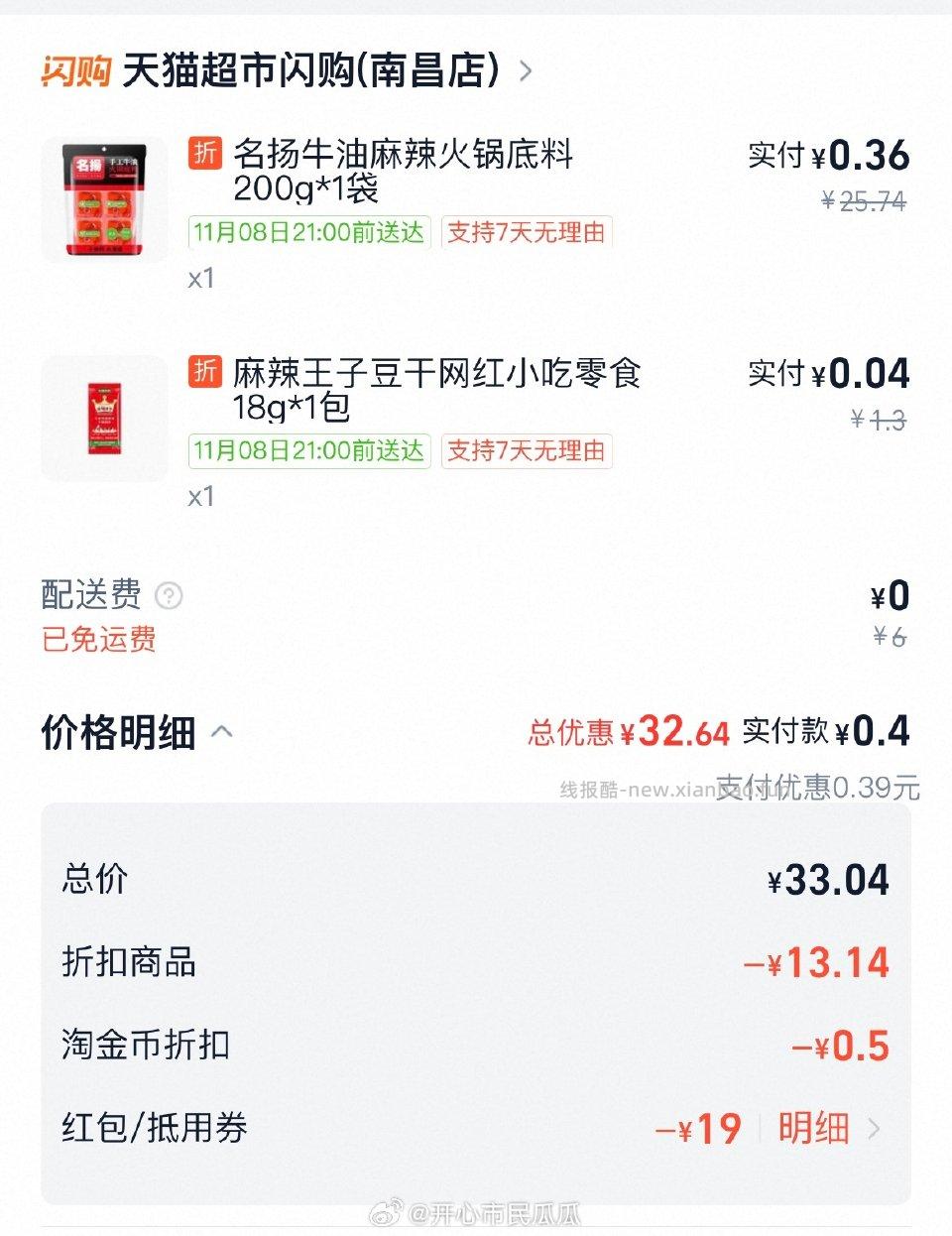Select the 支持7天无理由 return tag
Viewport: 952px width, 1236px height.
(527, 232)
